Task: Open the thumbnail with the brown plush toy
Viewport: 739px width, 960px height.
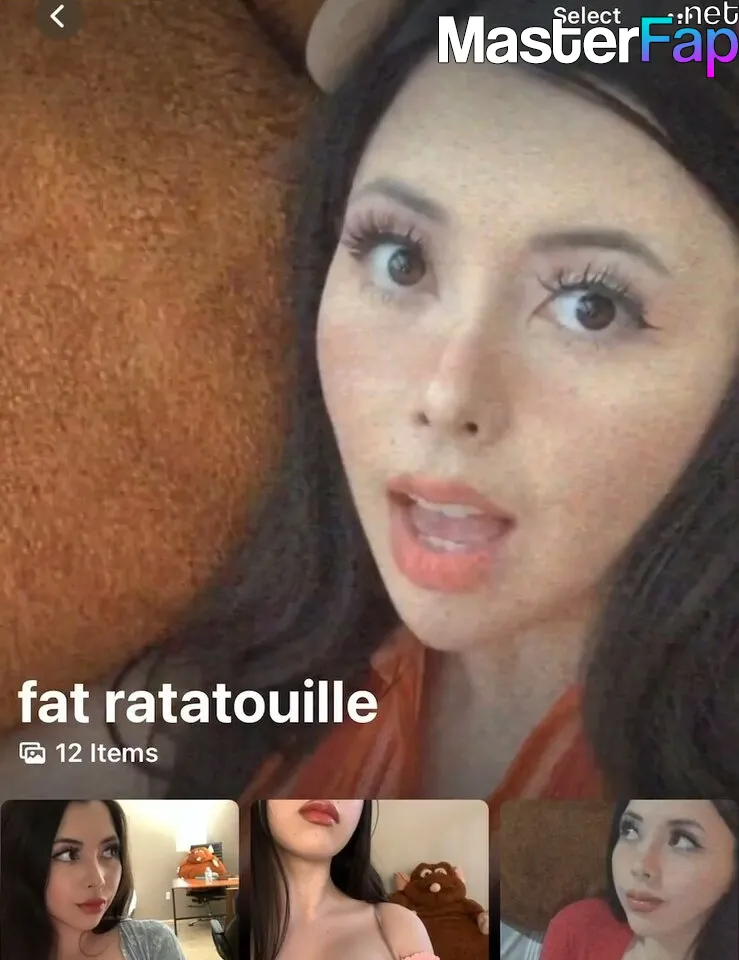Action: [369, 880]
